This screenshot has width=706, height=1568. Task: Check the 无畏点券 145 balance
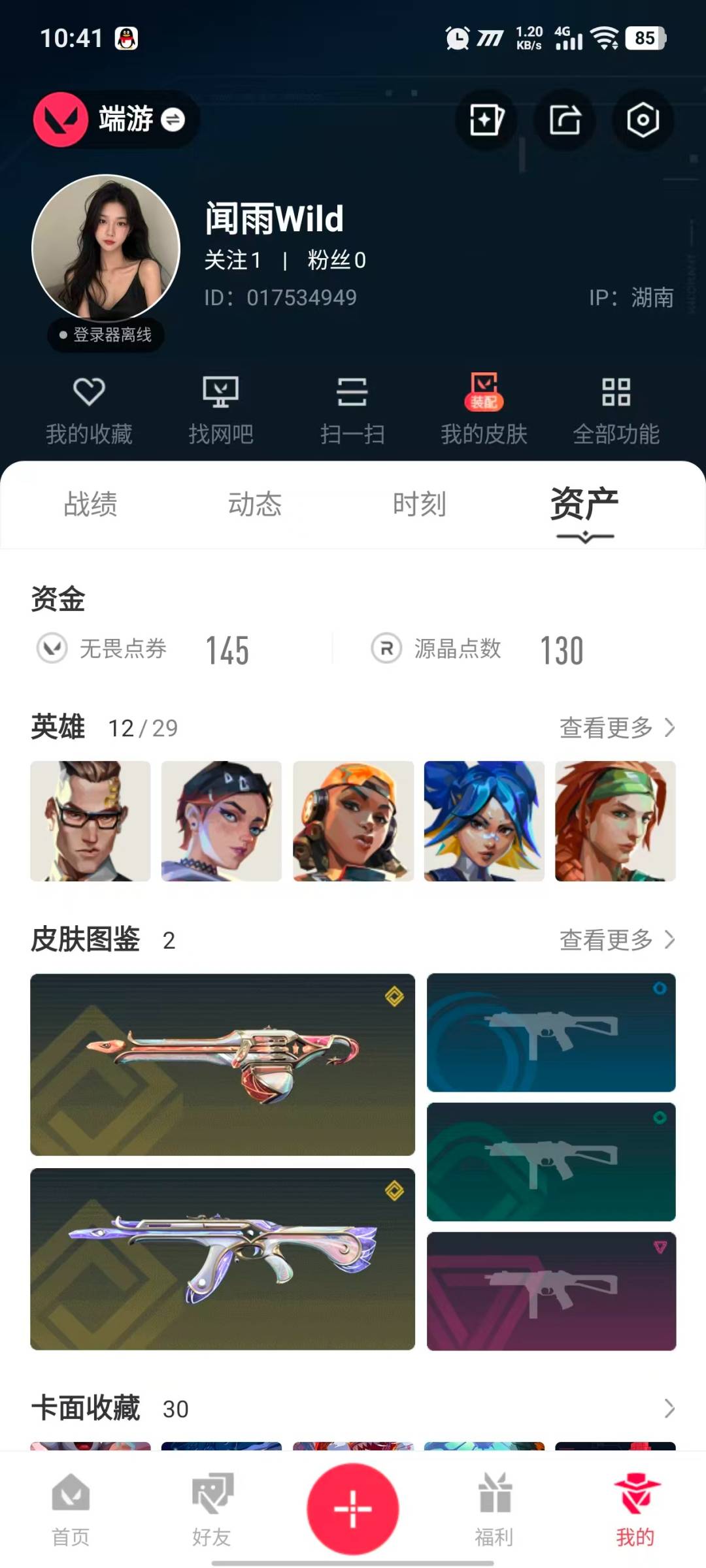228,649
